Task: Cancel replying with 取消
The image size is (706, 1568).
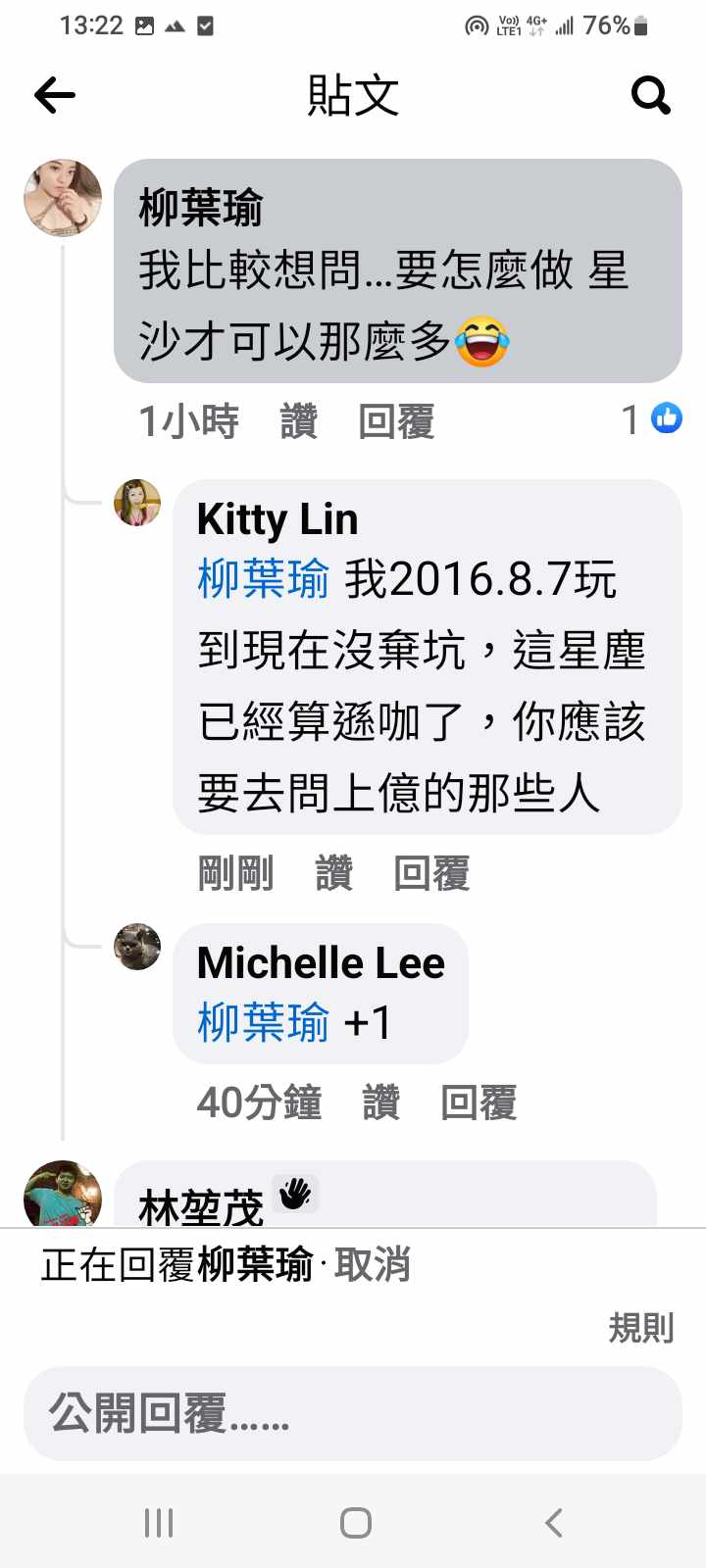Action: (373, 1265)
